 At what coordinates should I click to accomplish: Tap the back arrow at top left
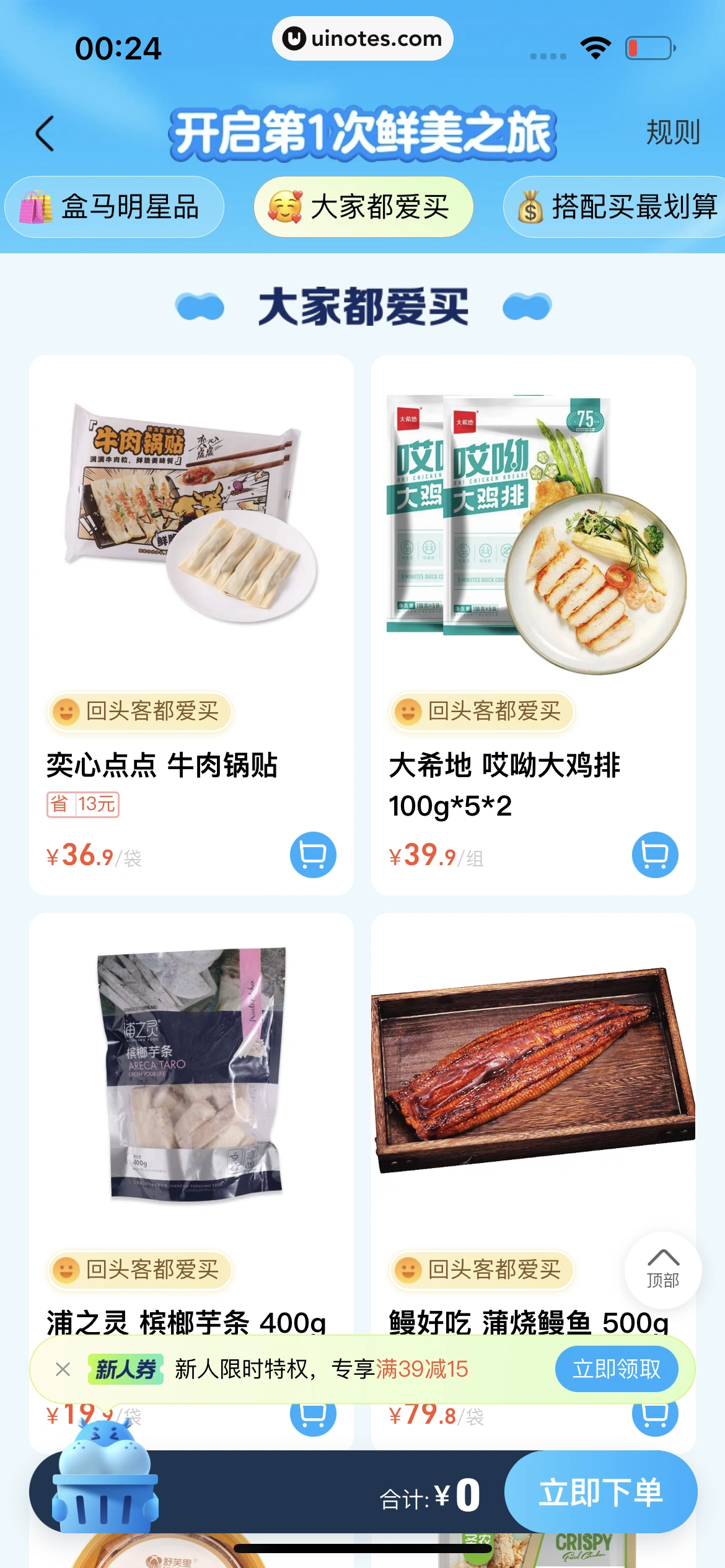(45, 134)
